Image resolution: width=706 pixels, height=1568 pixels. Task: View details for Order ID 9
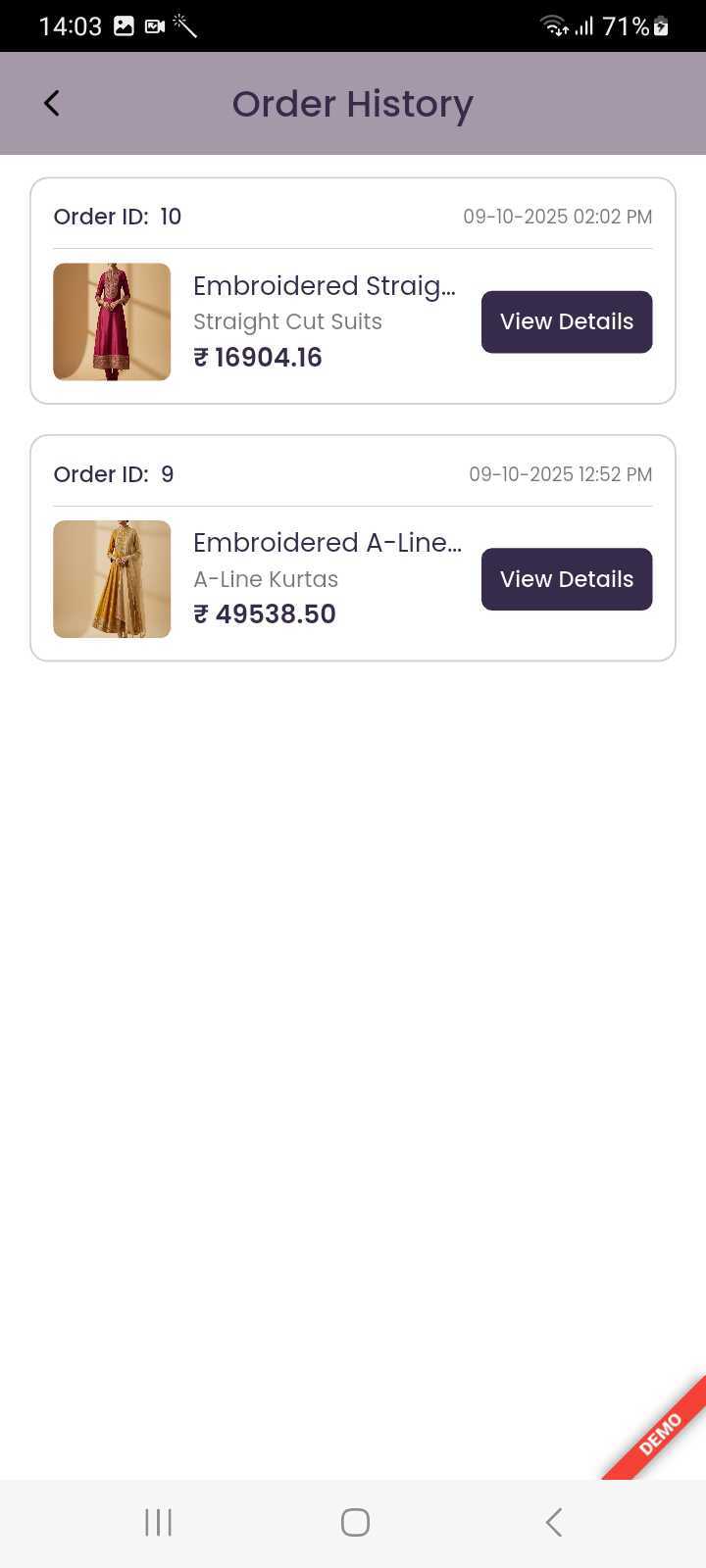566,579
